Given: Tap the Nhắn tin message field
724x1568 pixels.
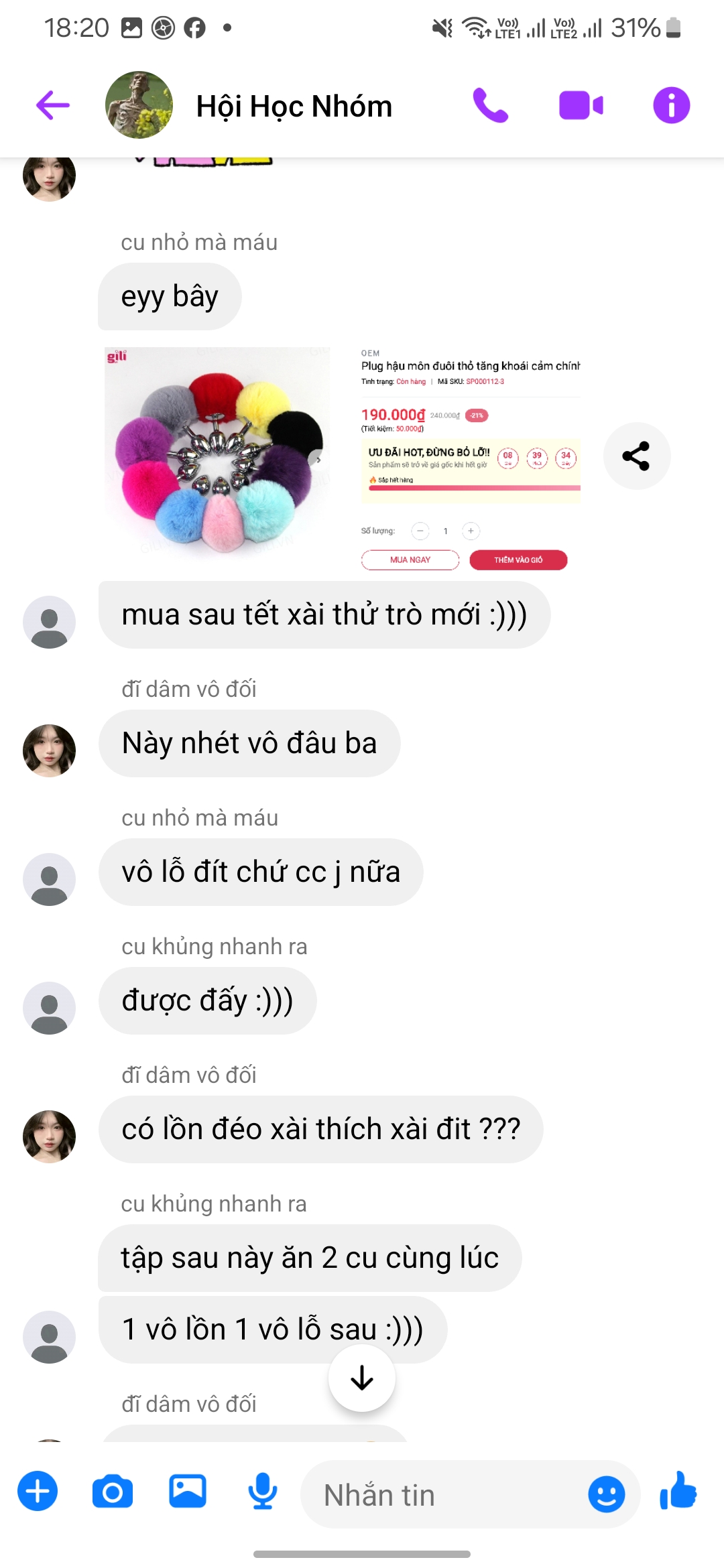Looking at the screenshot, I should pyautogui.click(x=442, y=1495).
